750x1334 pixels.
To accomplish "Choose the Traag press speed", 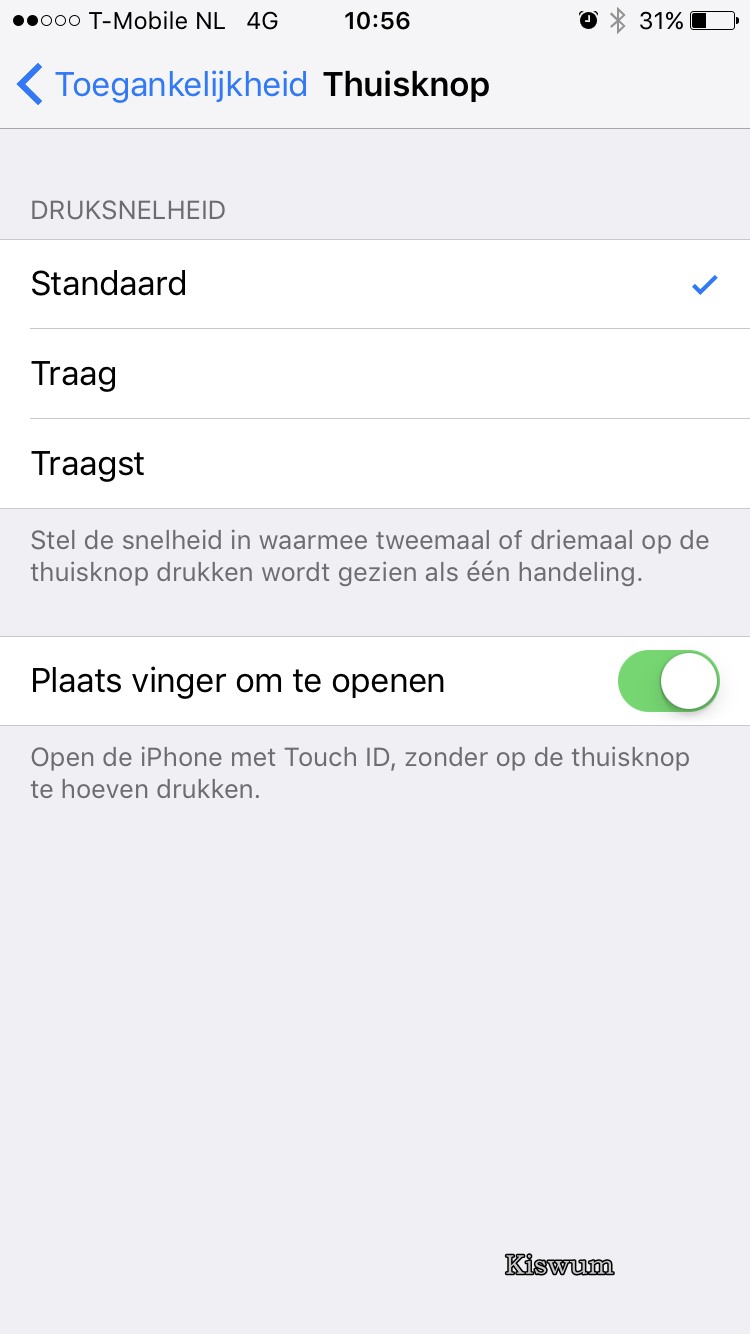I will (x=375, y=374).
